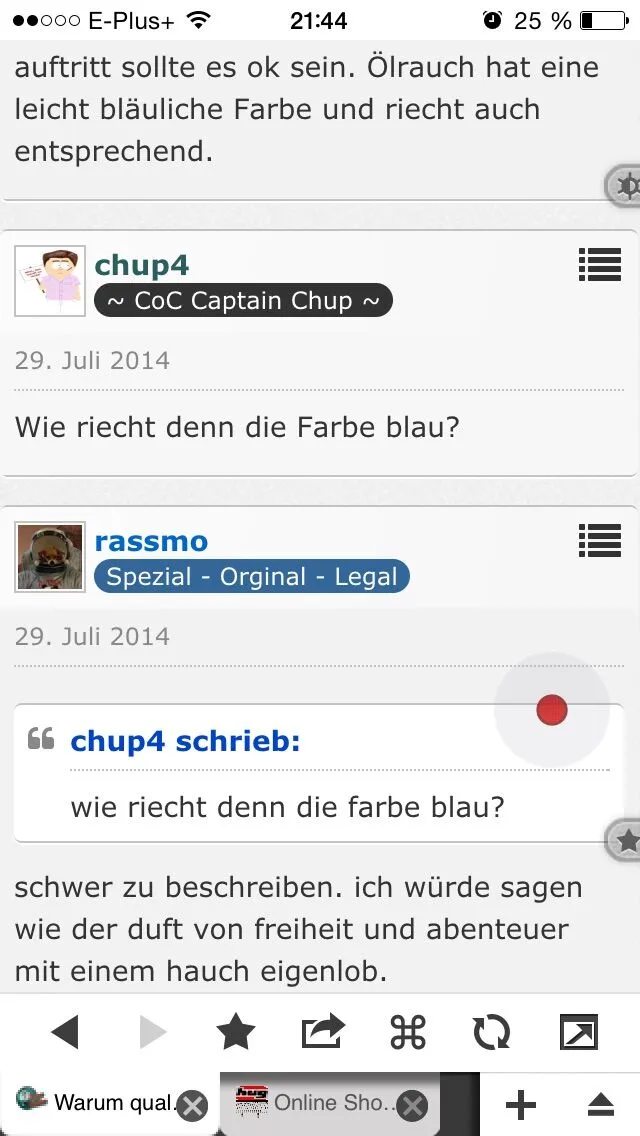Reload the current page

coord(492,1032)
